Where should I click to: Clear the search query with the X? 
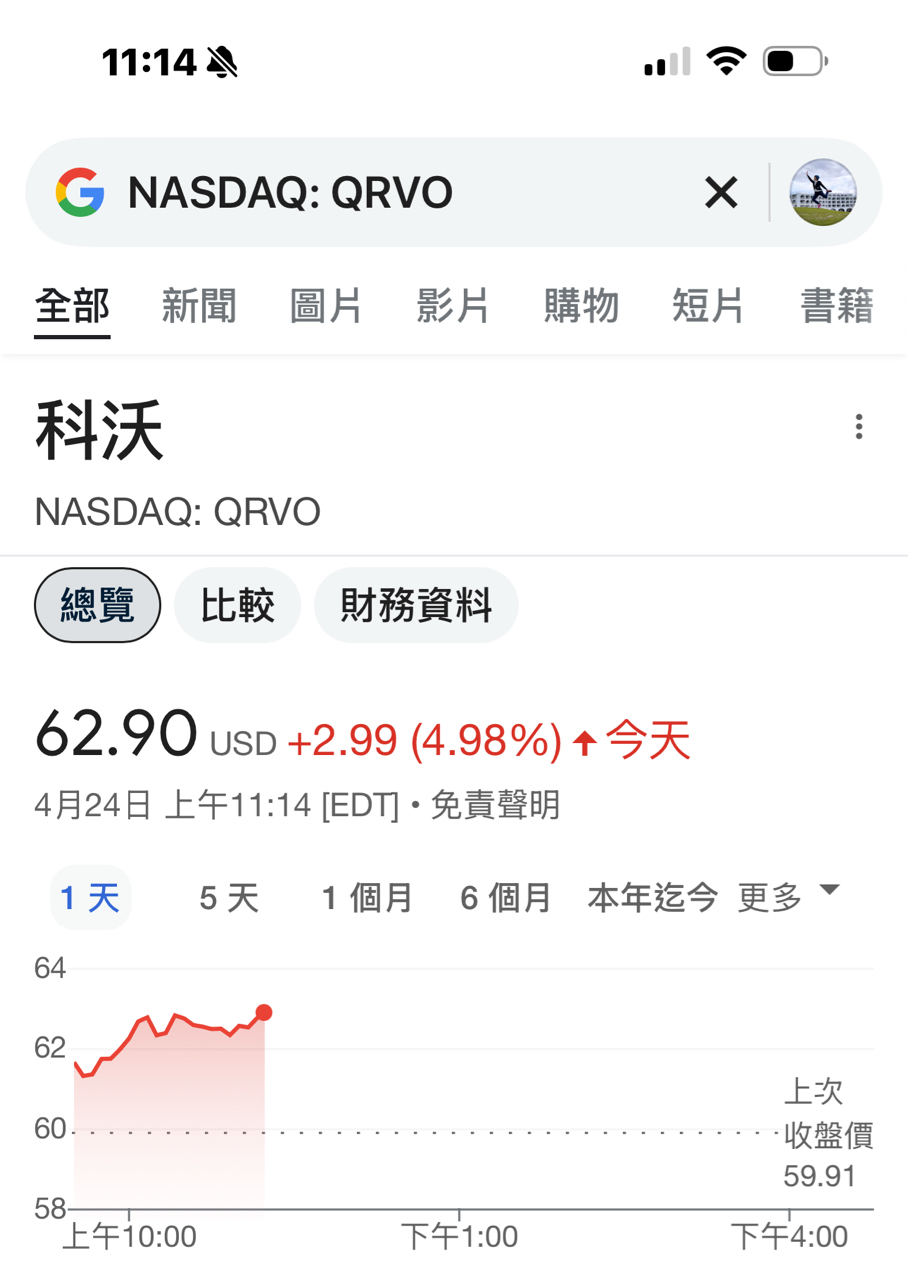click(x=721, y=192)
